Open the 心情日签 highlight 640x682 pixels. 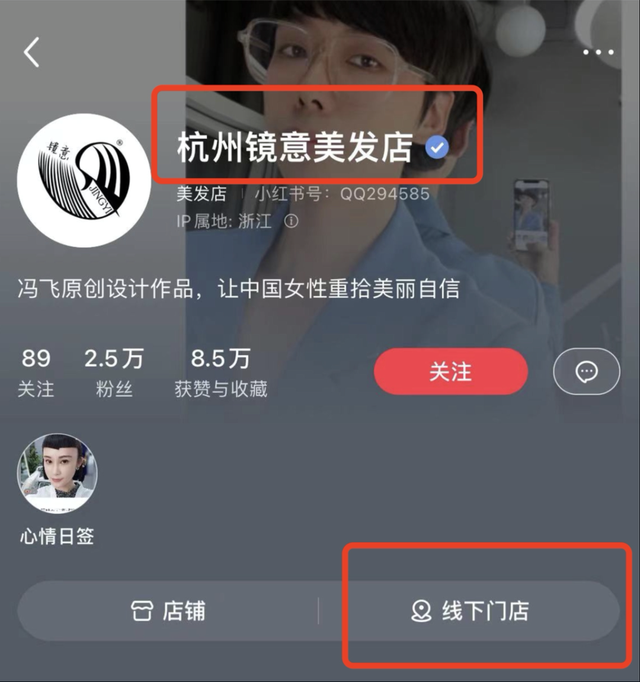(x=57, y=474)
